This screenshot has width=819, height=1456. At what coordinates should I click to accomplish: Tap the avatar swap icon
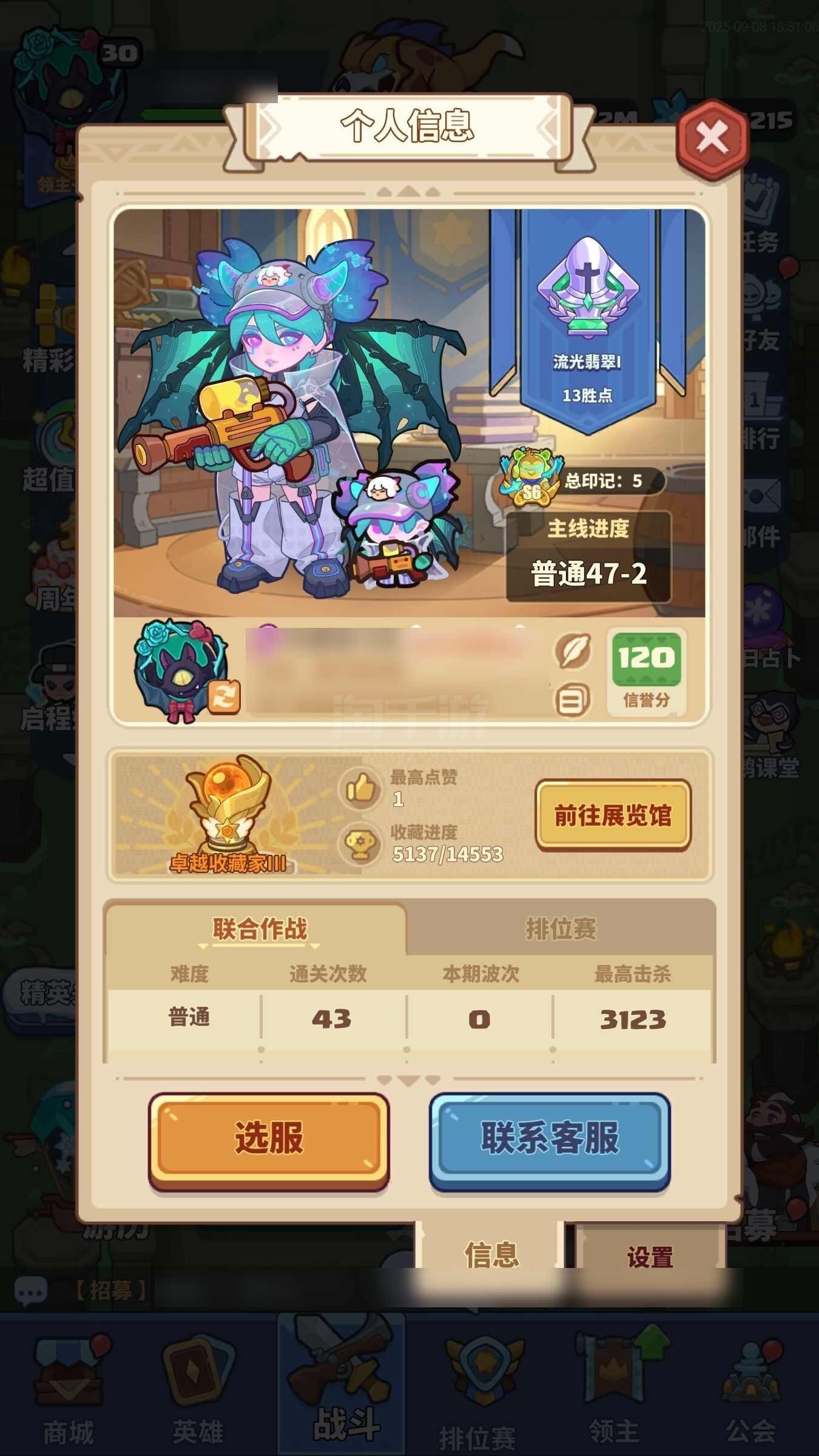(224, 696)
